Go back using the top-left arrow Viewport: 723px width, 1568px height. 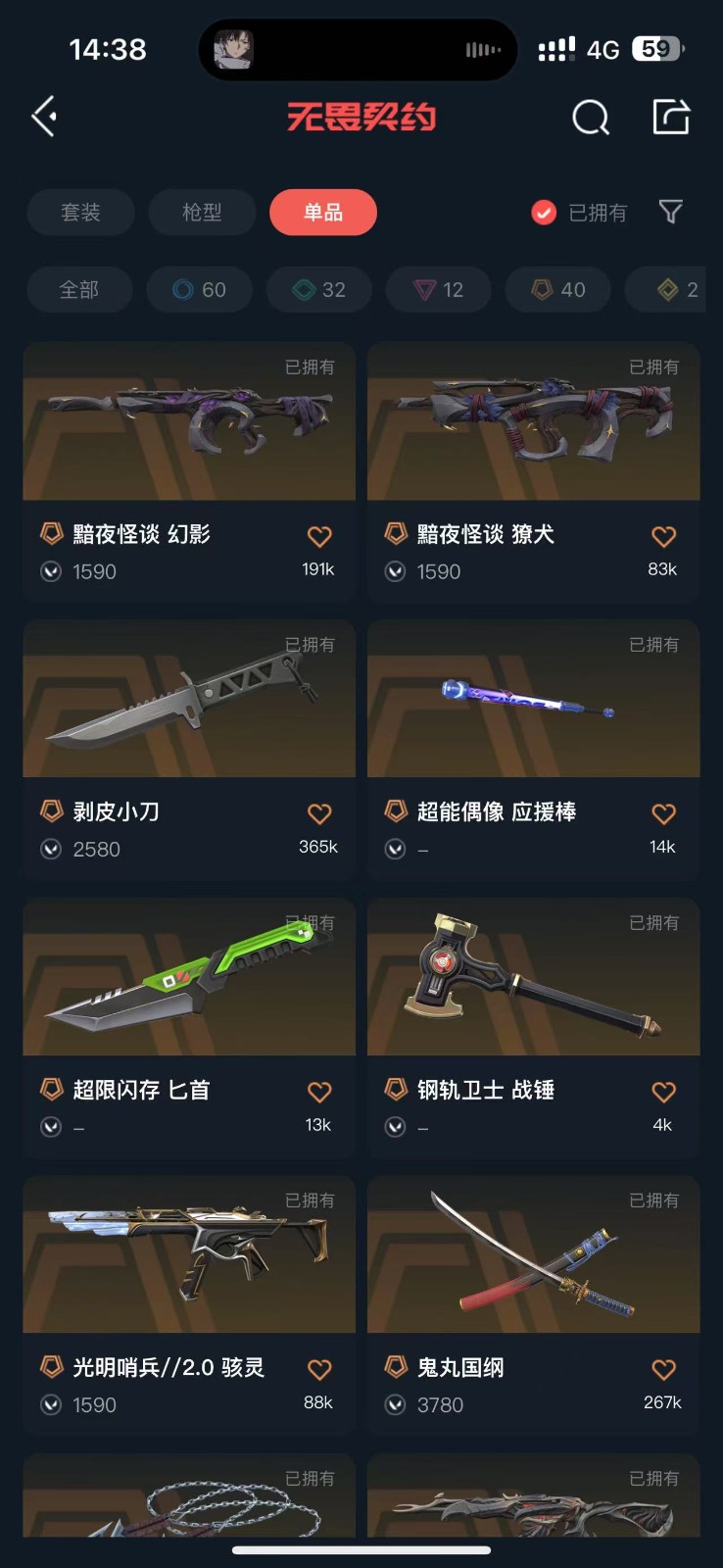pos(44,117)
